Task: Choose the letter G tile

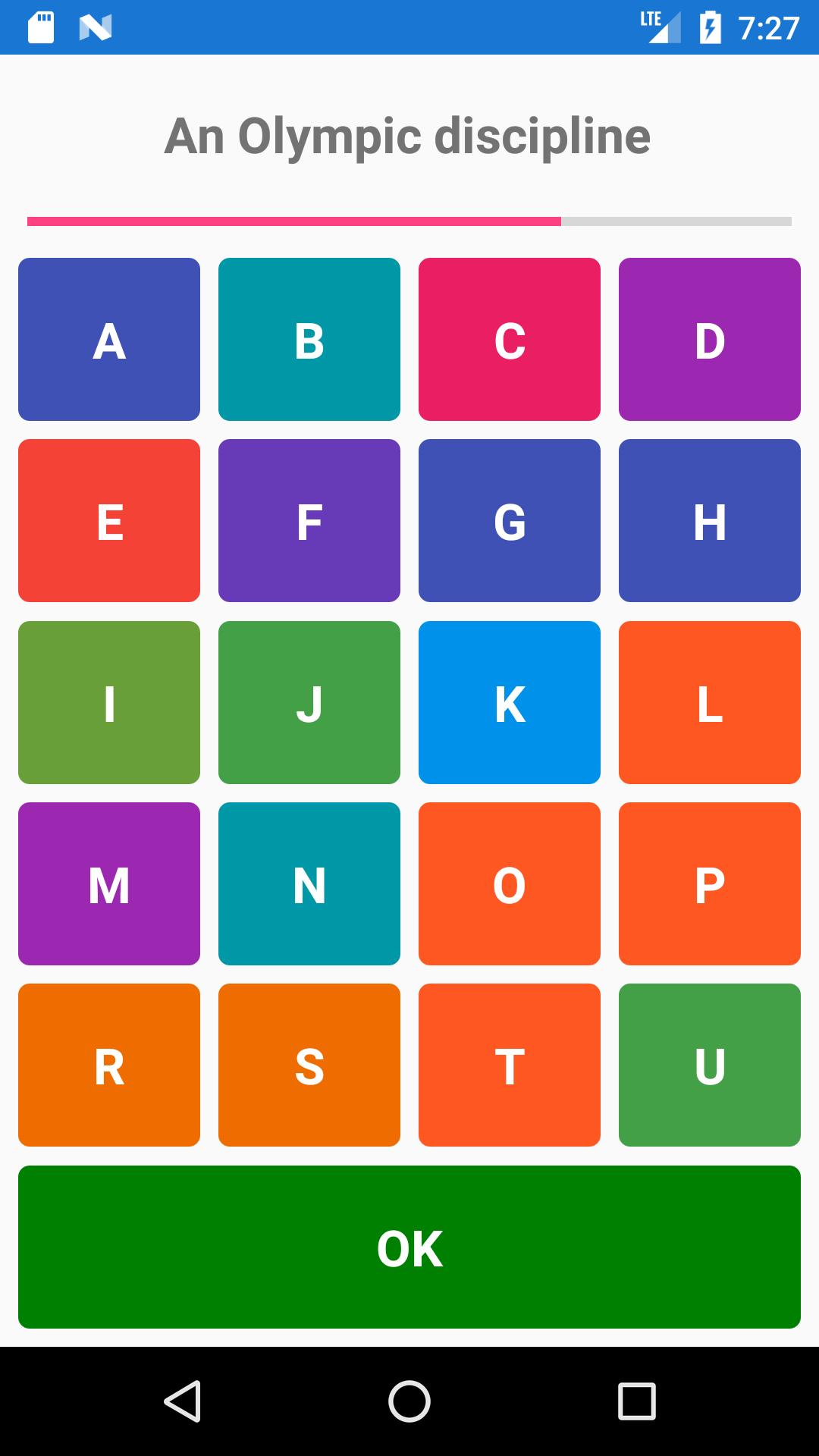Action: coord(510,520)
